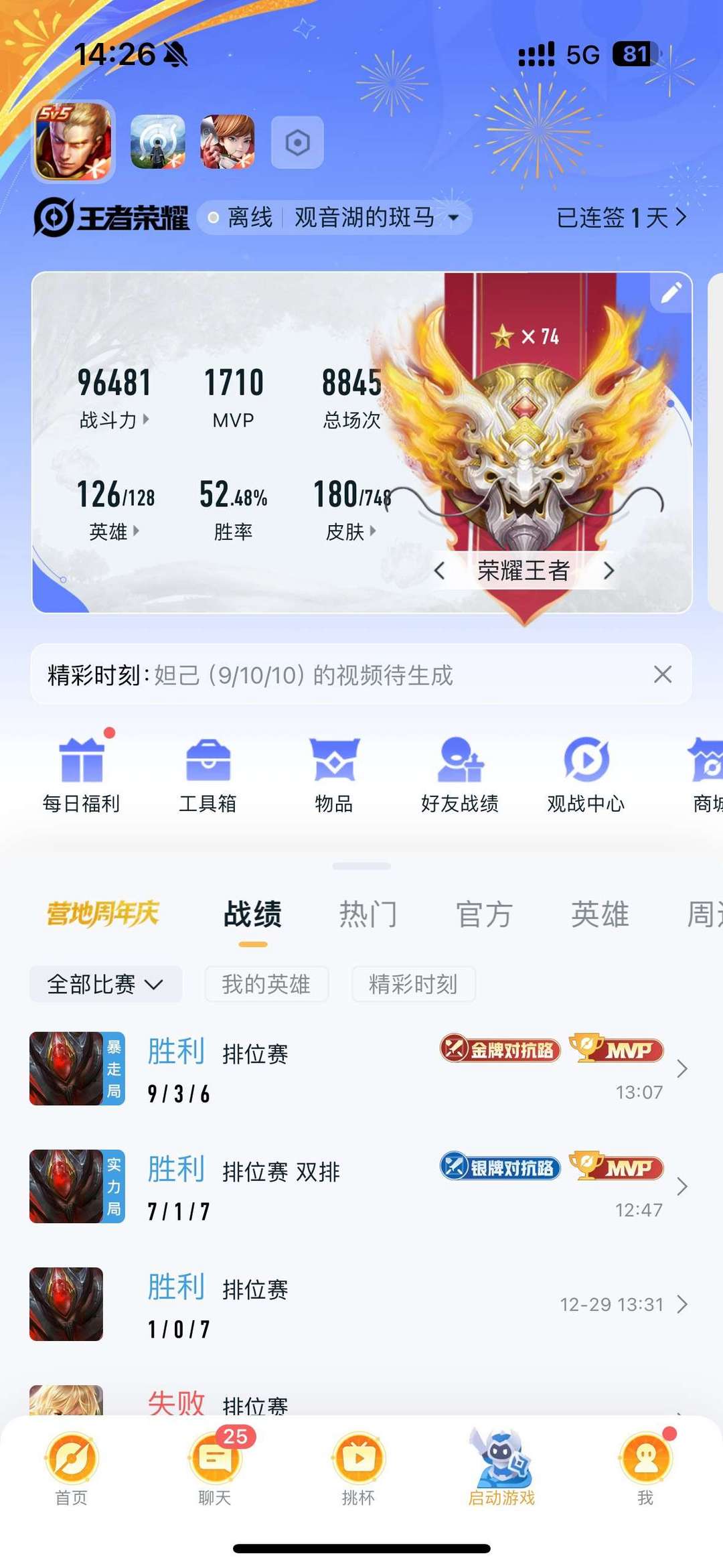Image resolution: width=723 pixels, height=1568 pixels.
Task: Select the 我的英雄 filter button
Action: click(x=266, y=983)
